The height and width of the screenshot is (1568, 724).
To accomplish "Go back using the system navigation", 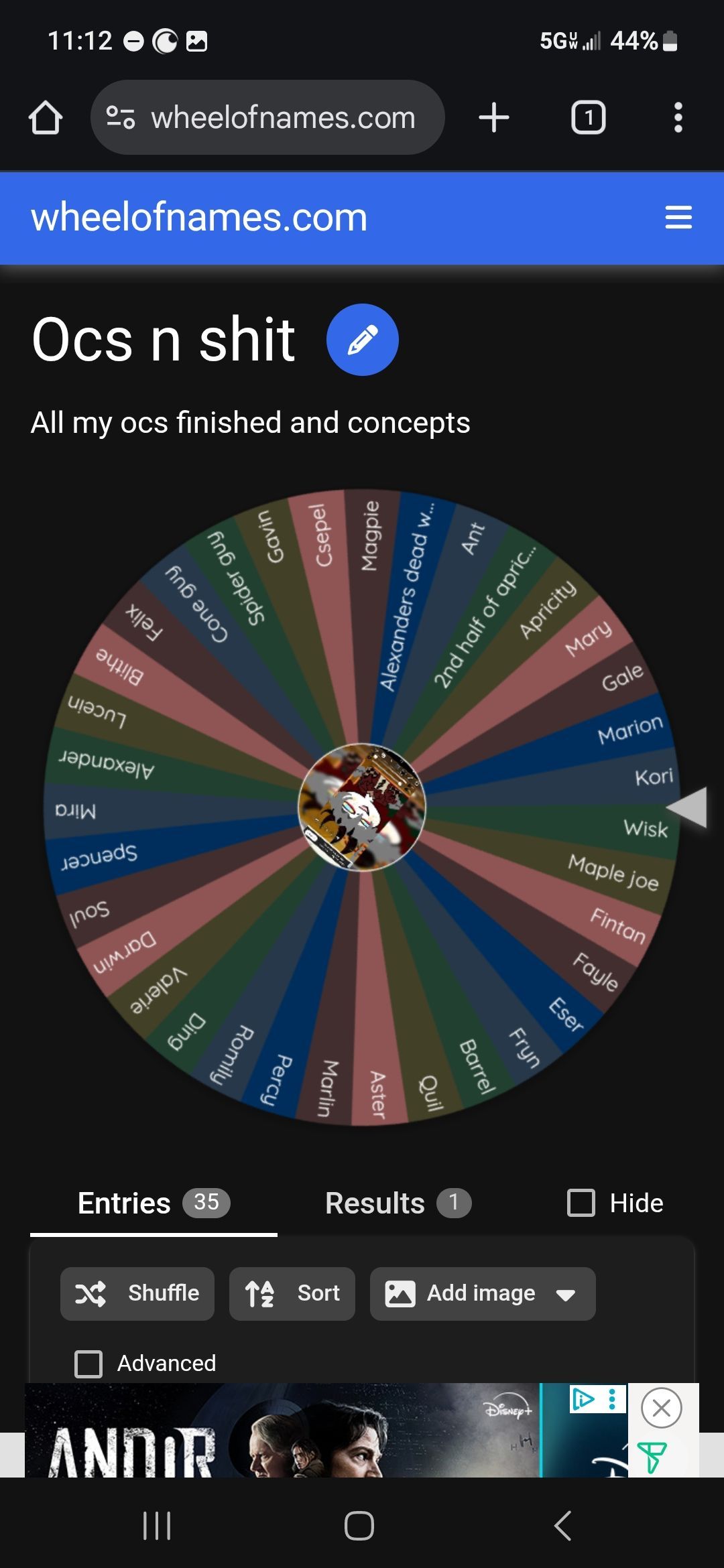I will coord(563,1526).
